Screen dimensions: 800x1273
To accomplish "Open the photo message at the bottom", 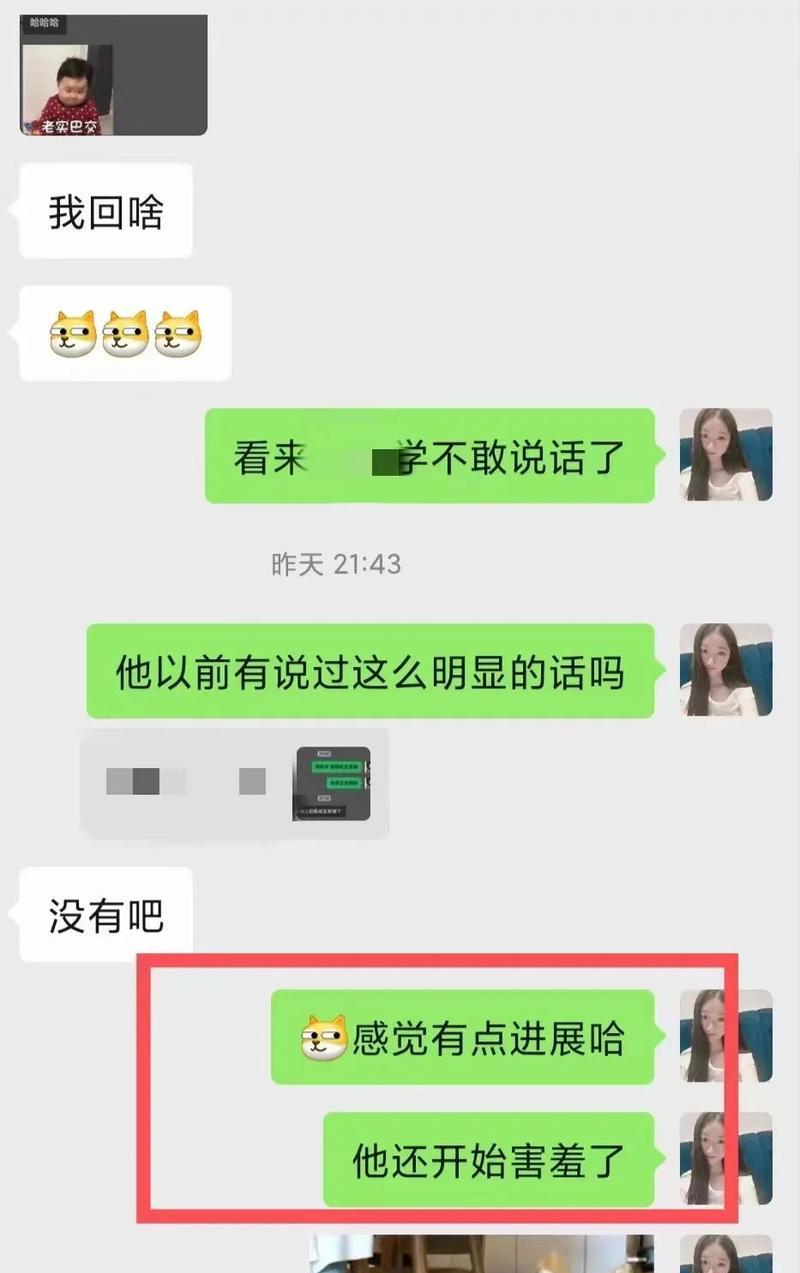I will [x=480, y=1255].
